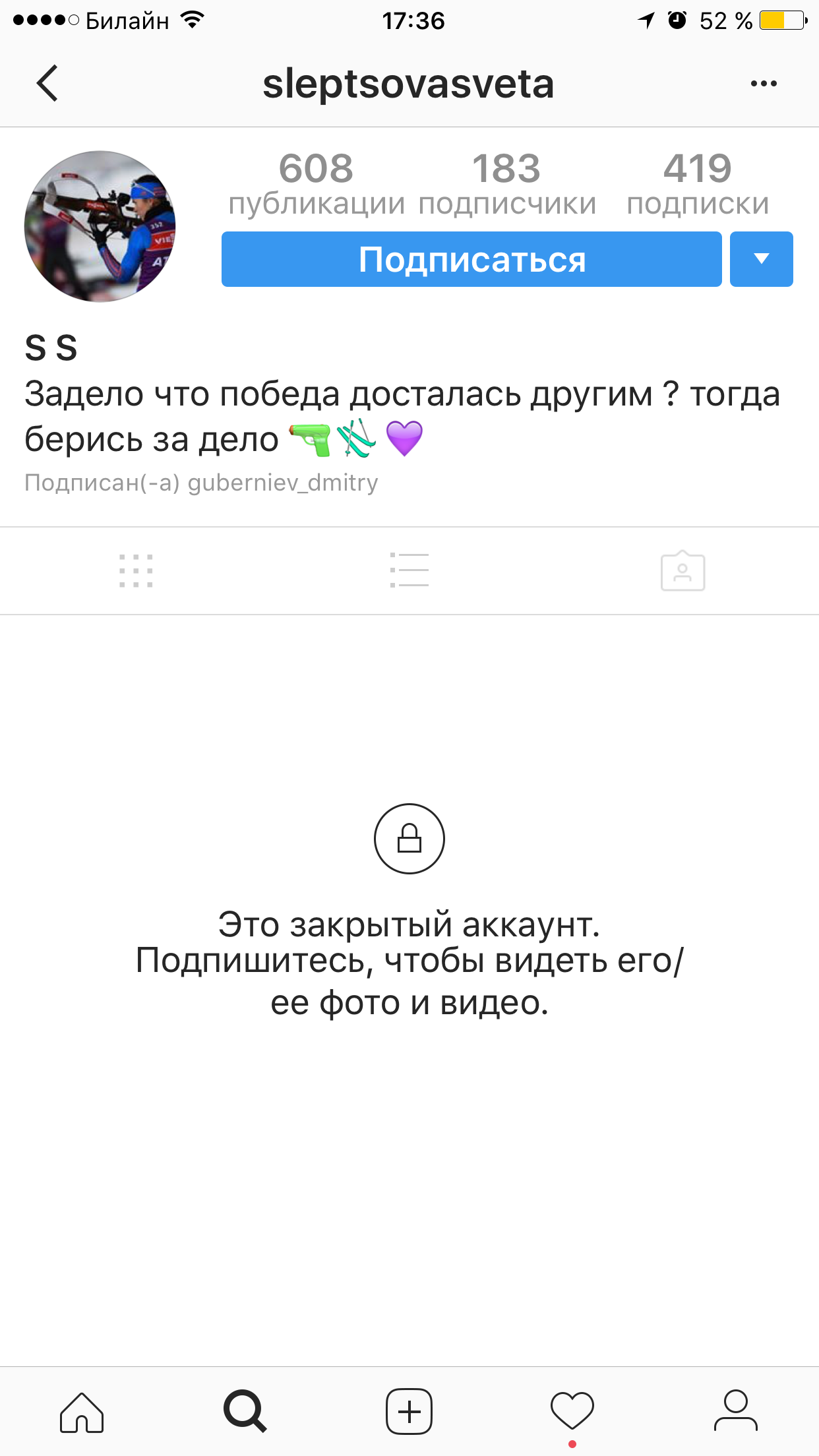The width and height of the screenshot is (819, 1456).
Task: Tap the blue Подписаться button
Action: [471, 259]
